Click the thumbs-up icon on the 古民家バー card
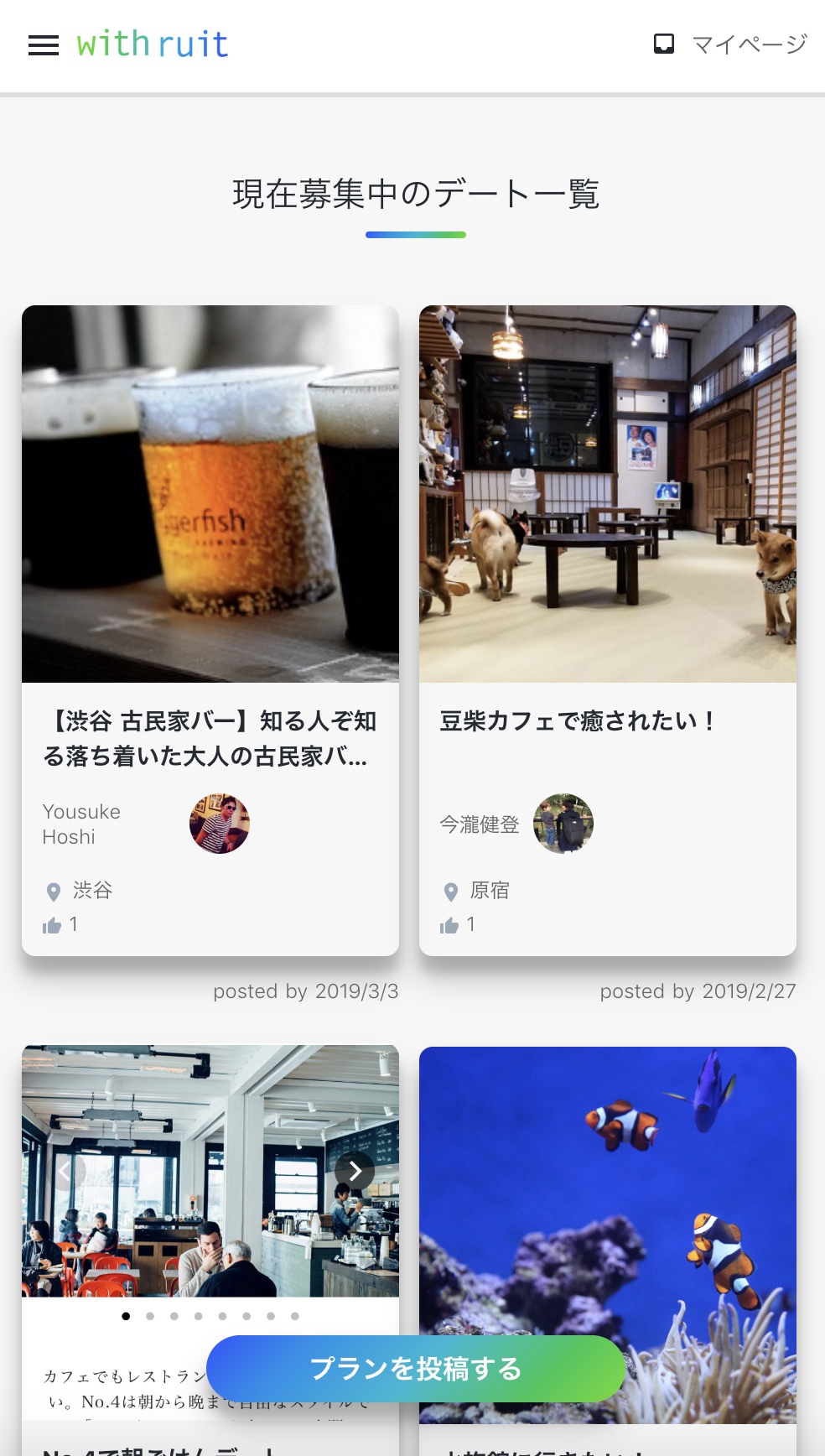 pos(52,923)
